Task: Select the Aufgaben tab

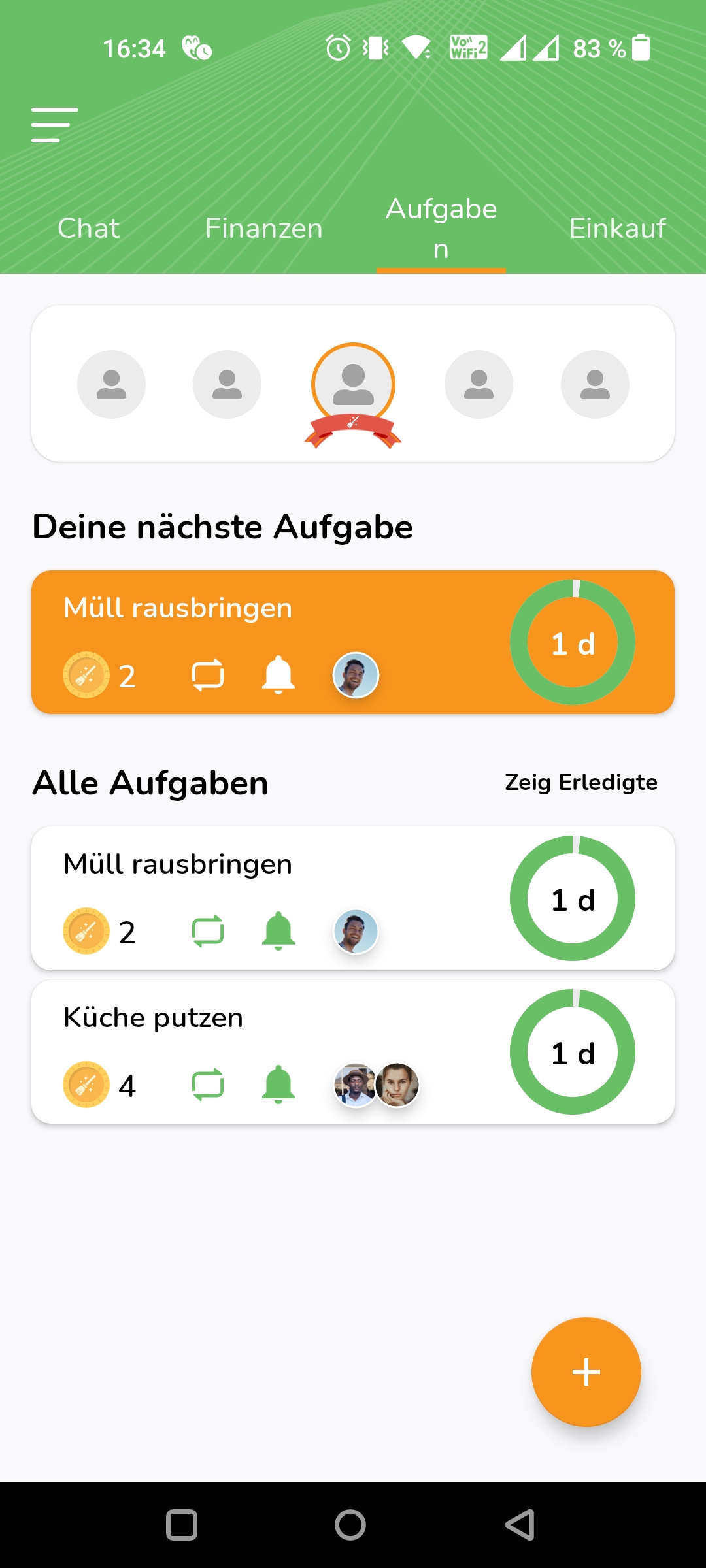Action: coord(441,229)
